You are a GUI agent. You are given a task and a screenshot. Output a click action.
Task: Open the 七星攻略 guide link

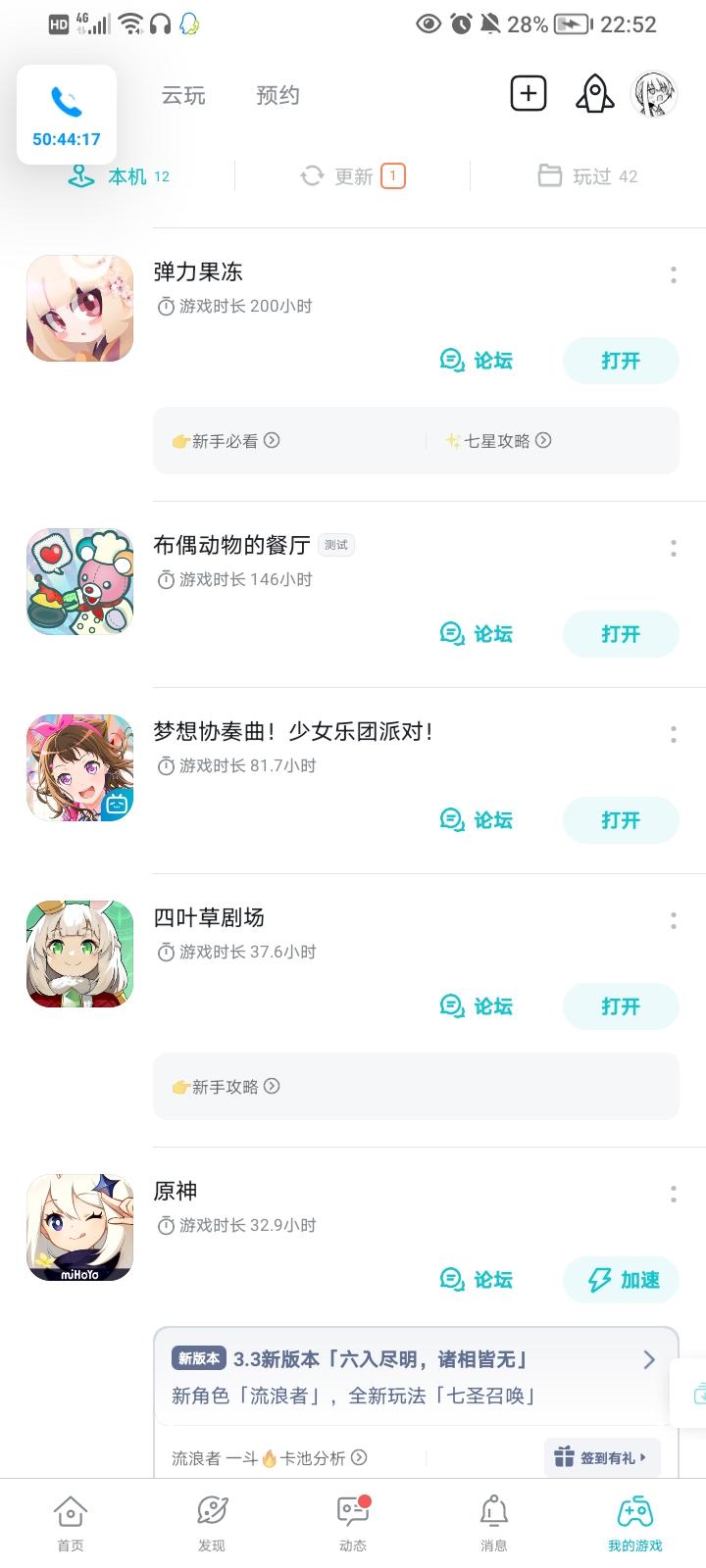click(x=498, y=441)
